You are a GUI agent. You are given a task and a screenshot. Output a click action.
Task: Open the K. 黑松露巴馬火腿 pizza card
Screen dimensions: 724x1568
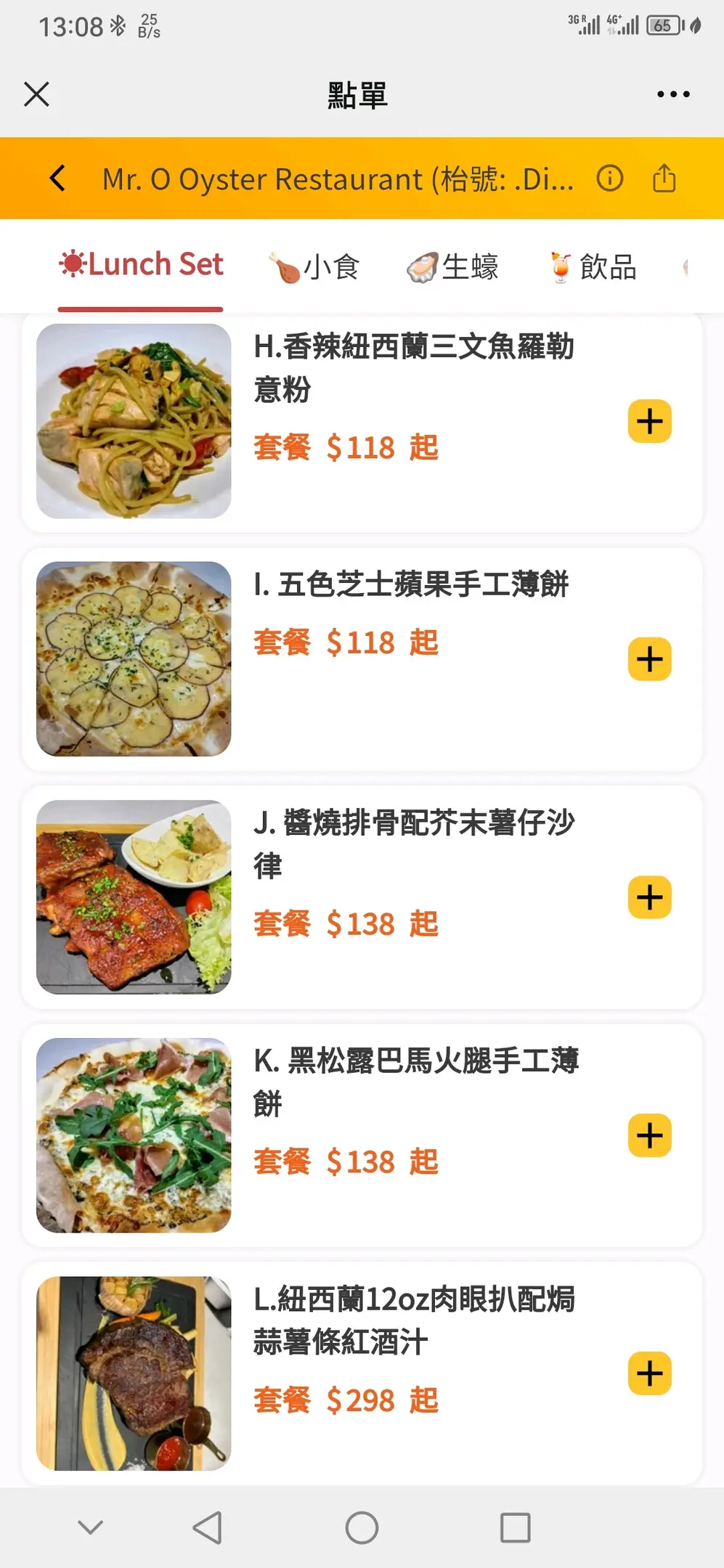[362, 1135]
